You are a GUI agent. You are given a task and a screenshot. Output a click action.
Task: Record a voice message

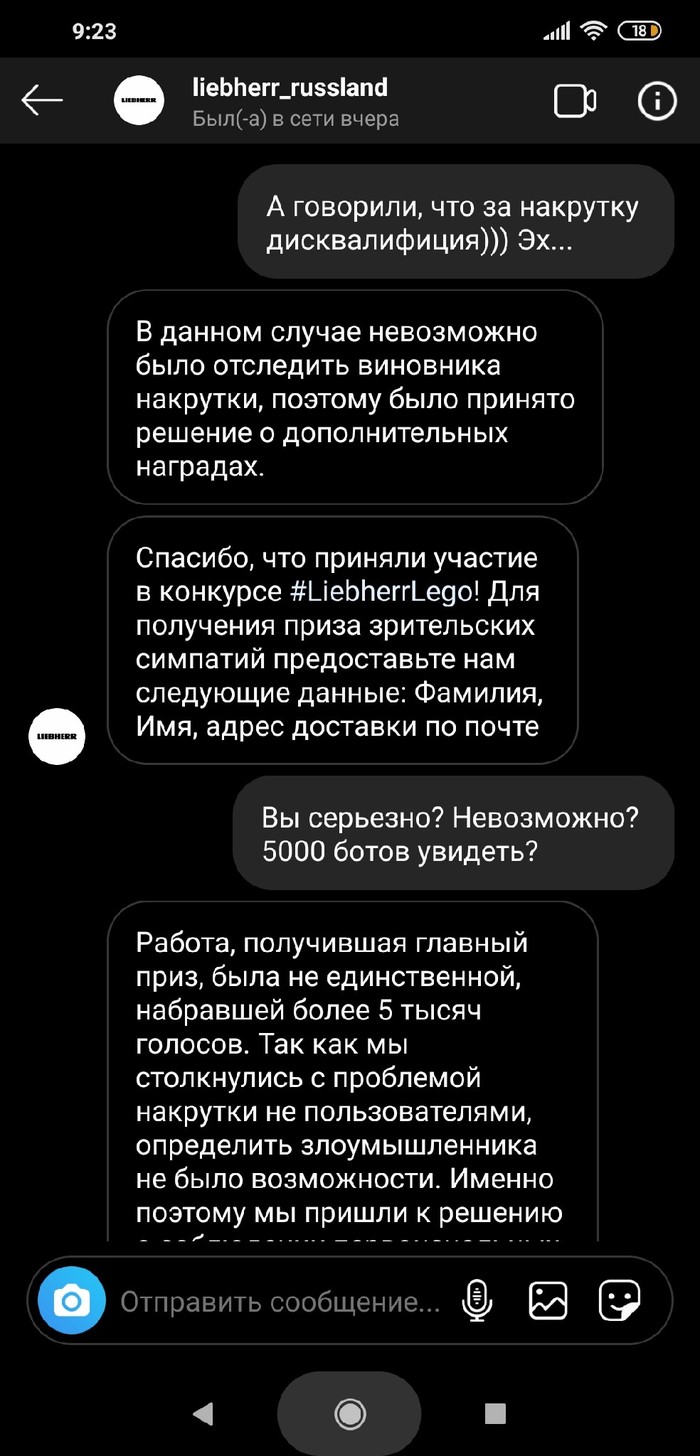pyautogui.click(x=477, y=1301)
